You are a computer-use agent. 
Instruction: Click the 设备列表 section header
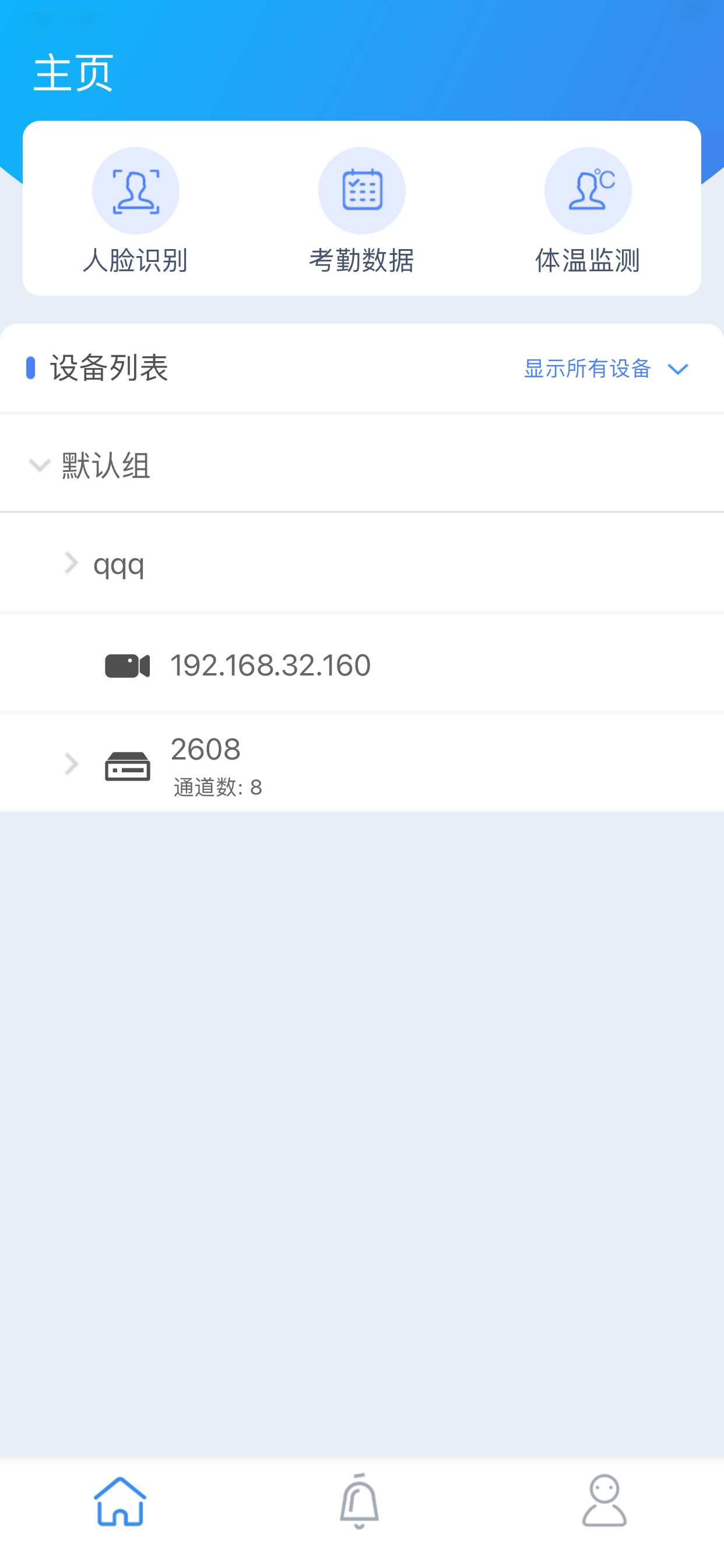[110, 368]
